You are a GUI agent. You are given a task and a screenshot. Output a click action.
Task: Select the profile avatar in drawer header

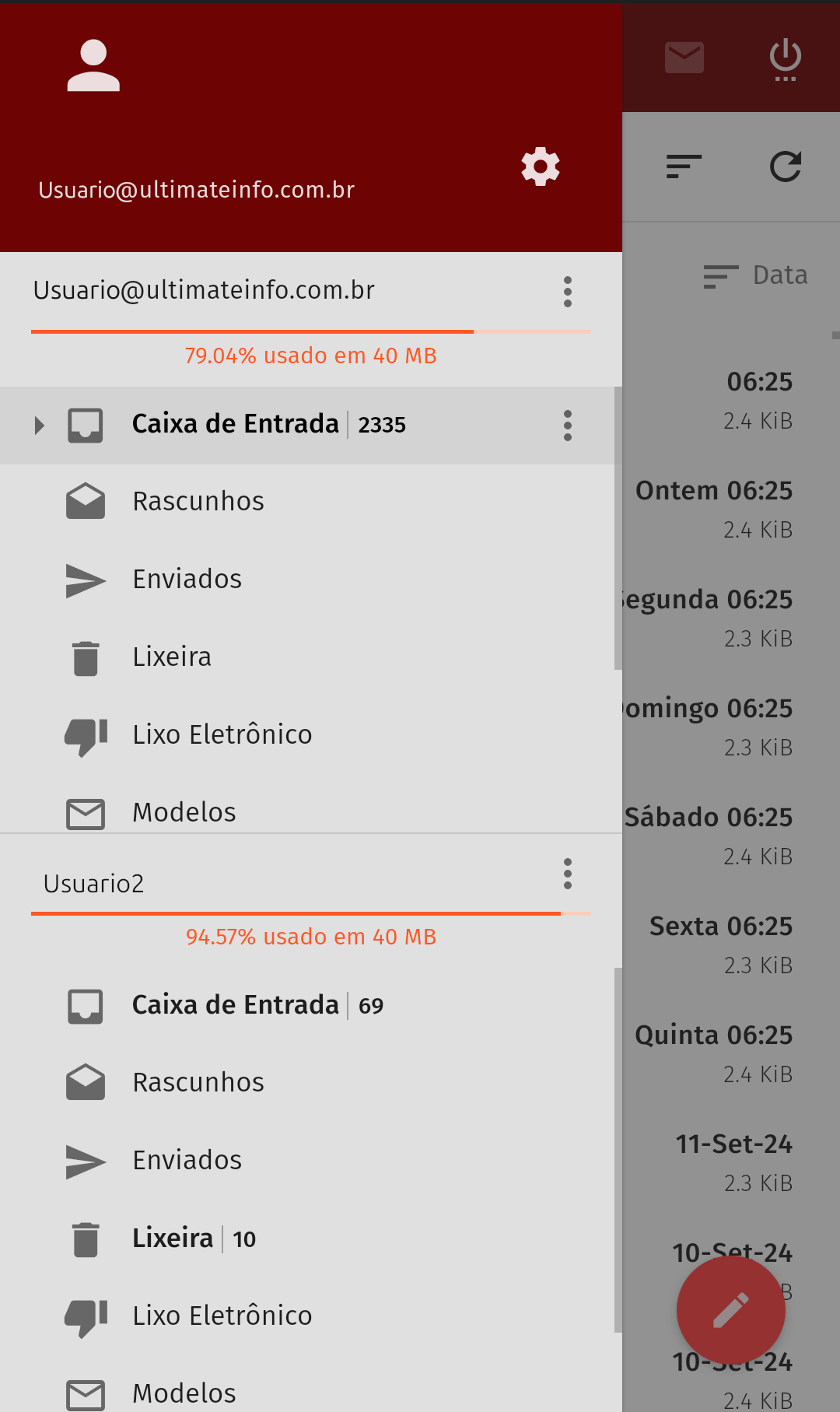pos(93,65)
